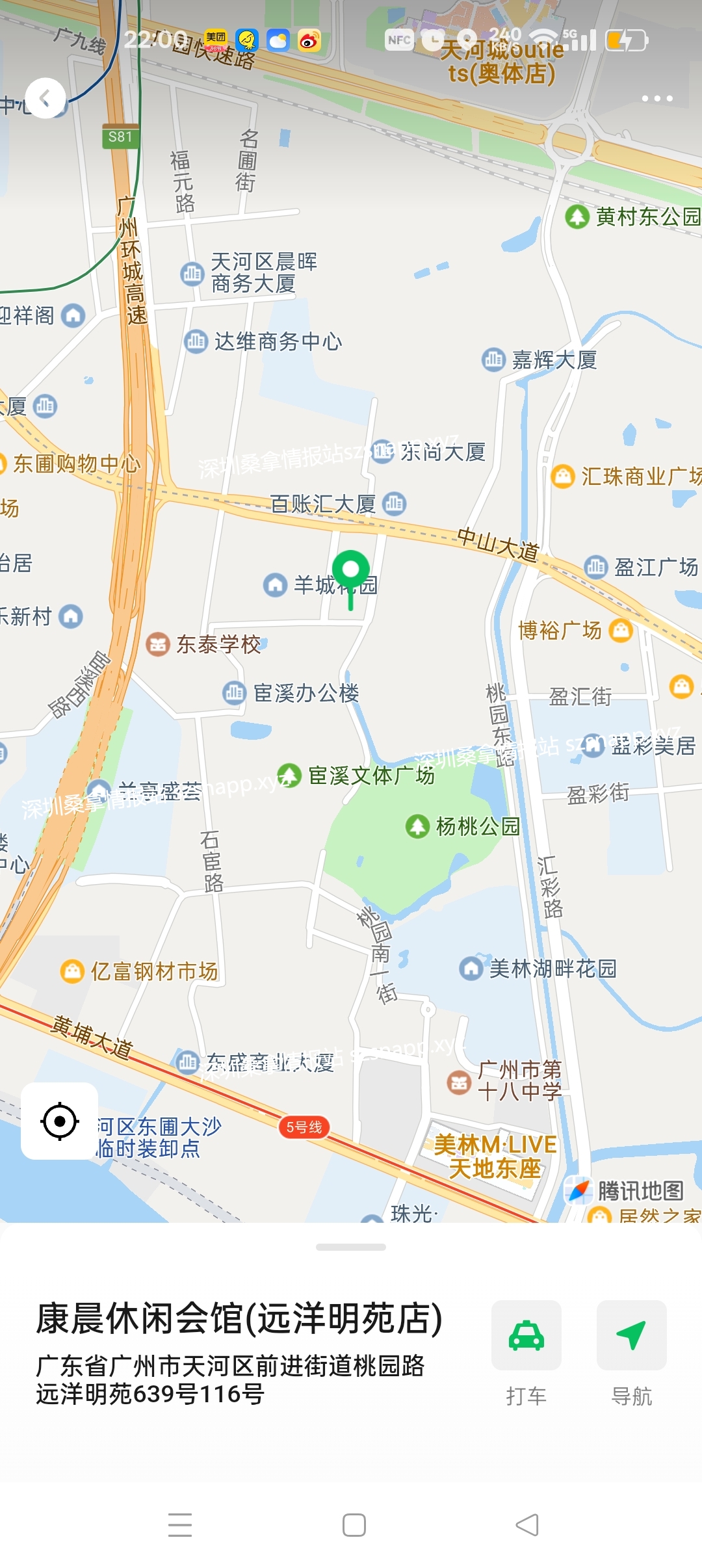Go back using the top-left arrow
The width and height of the screenshot is (702, 1568).
pyautogui.click(x=45, y=98)
